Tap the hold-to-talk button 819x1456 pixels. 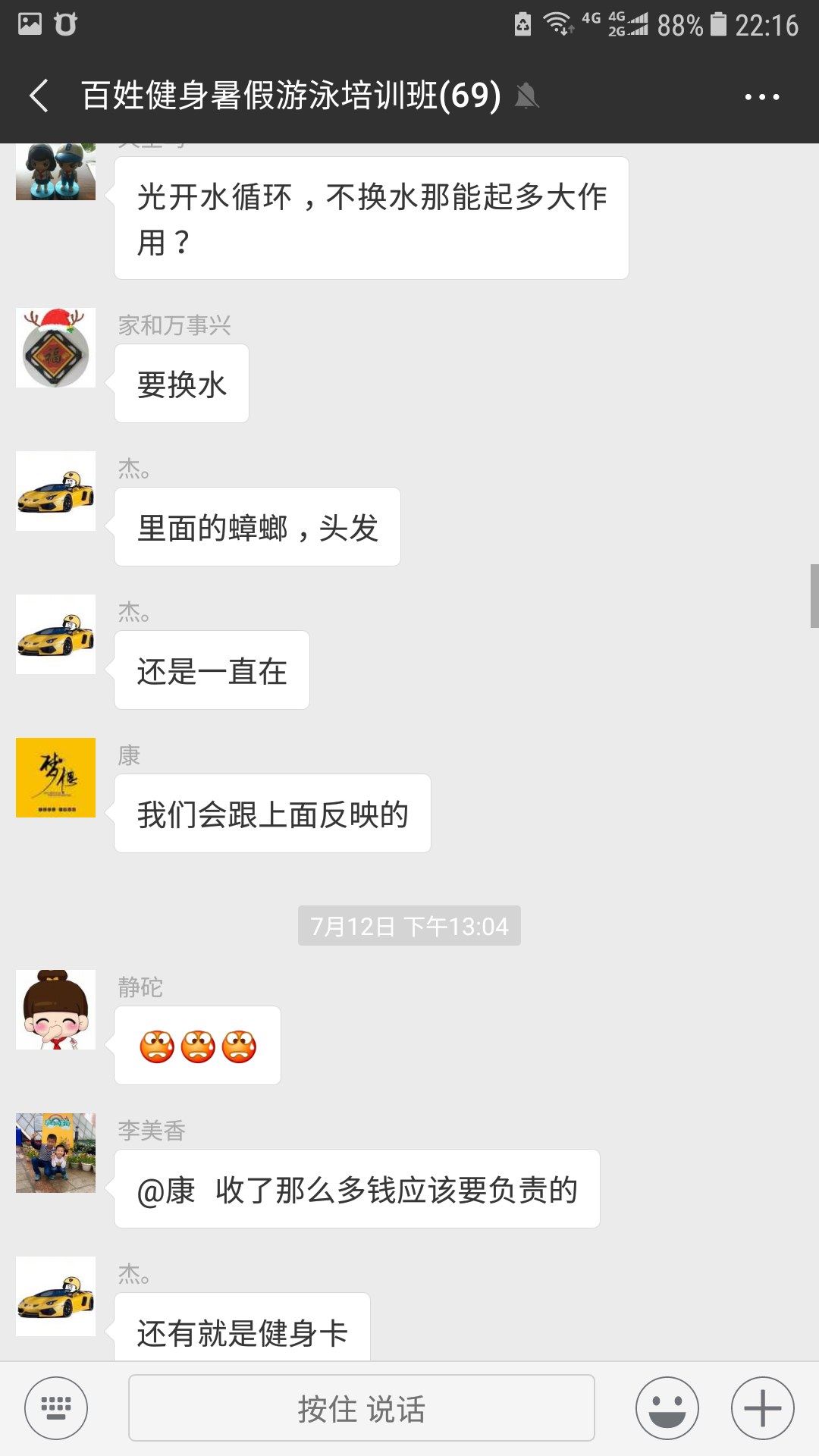click(x=361, y=1408)
